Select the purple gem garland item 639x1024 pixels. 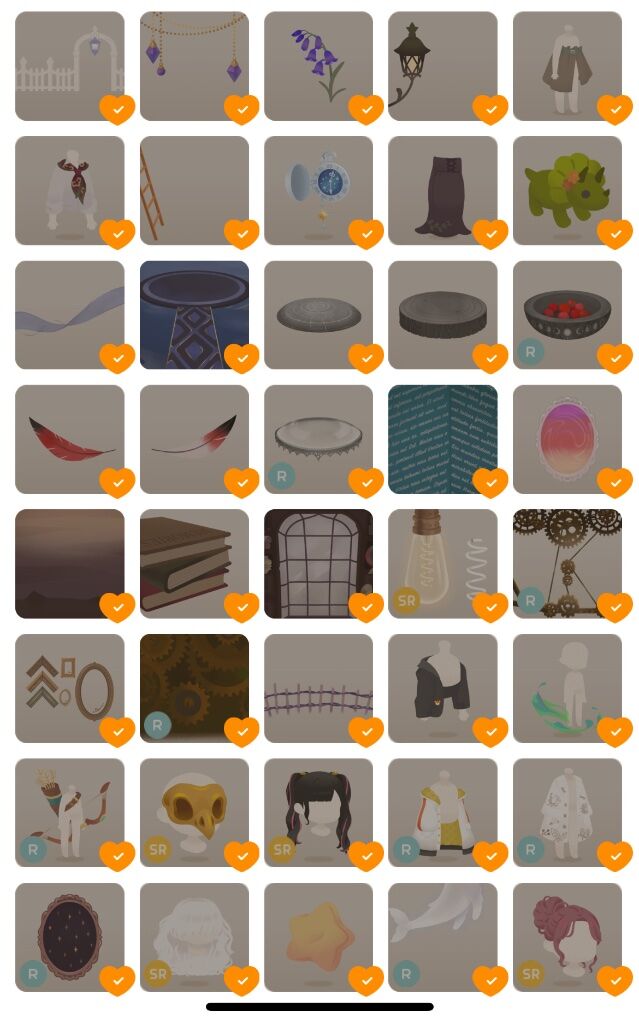coord(193,65)
